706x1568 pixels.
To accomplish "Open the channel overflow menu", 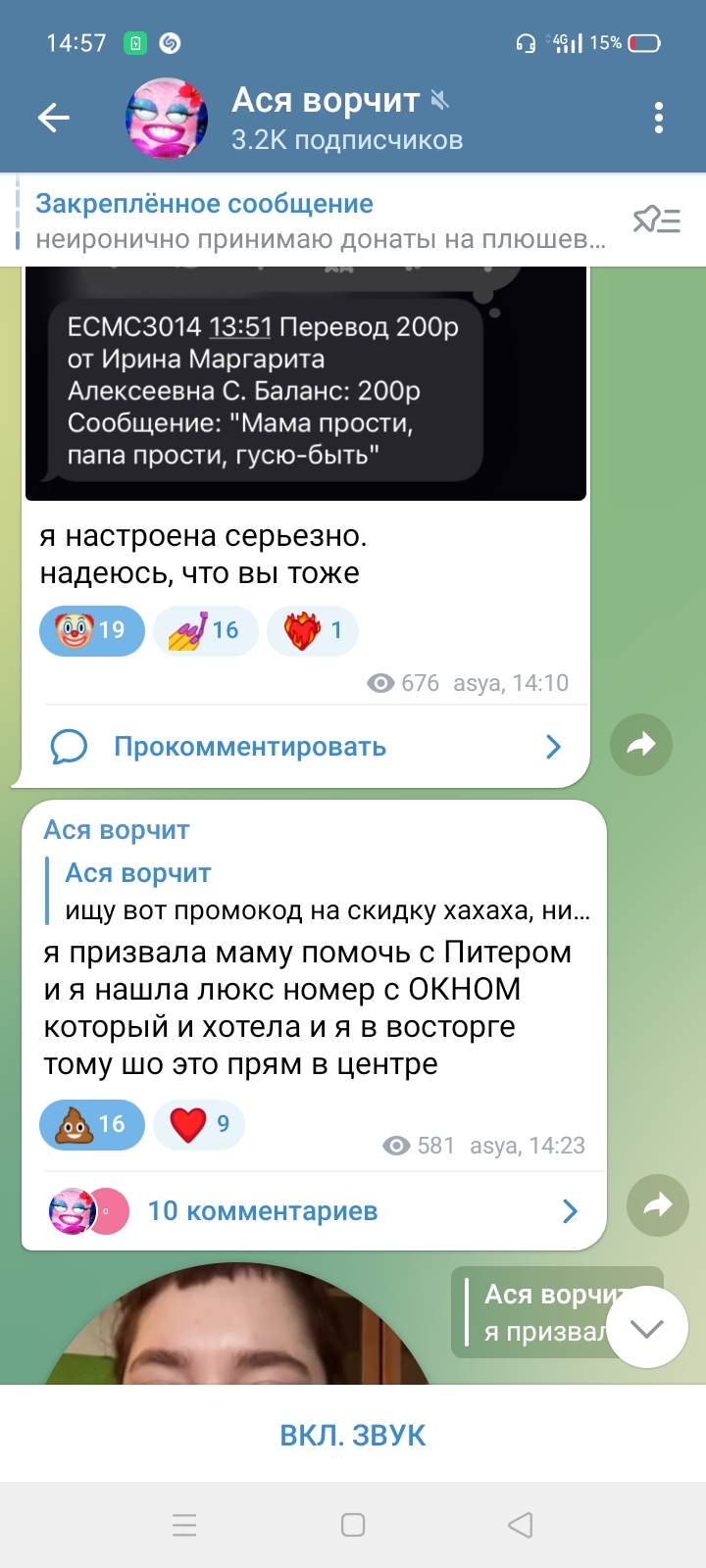I will (x=659, y=119).
